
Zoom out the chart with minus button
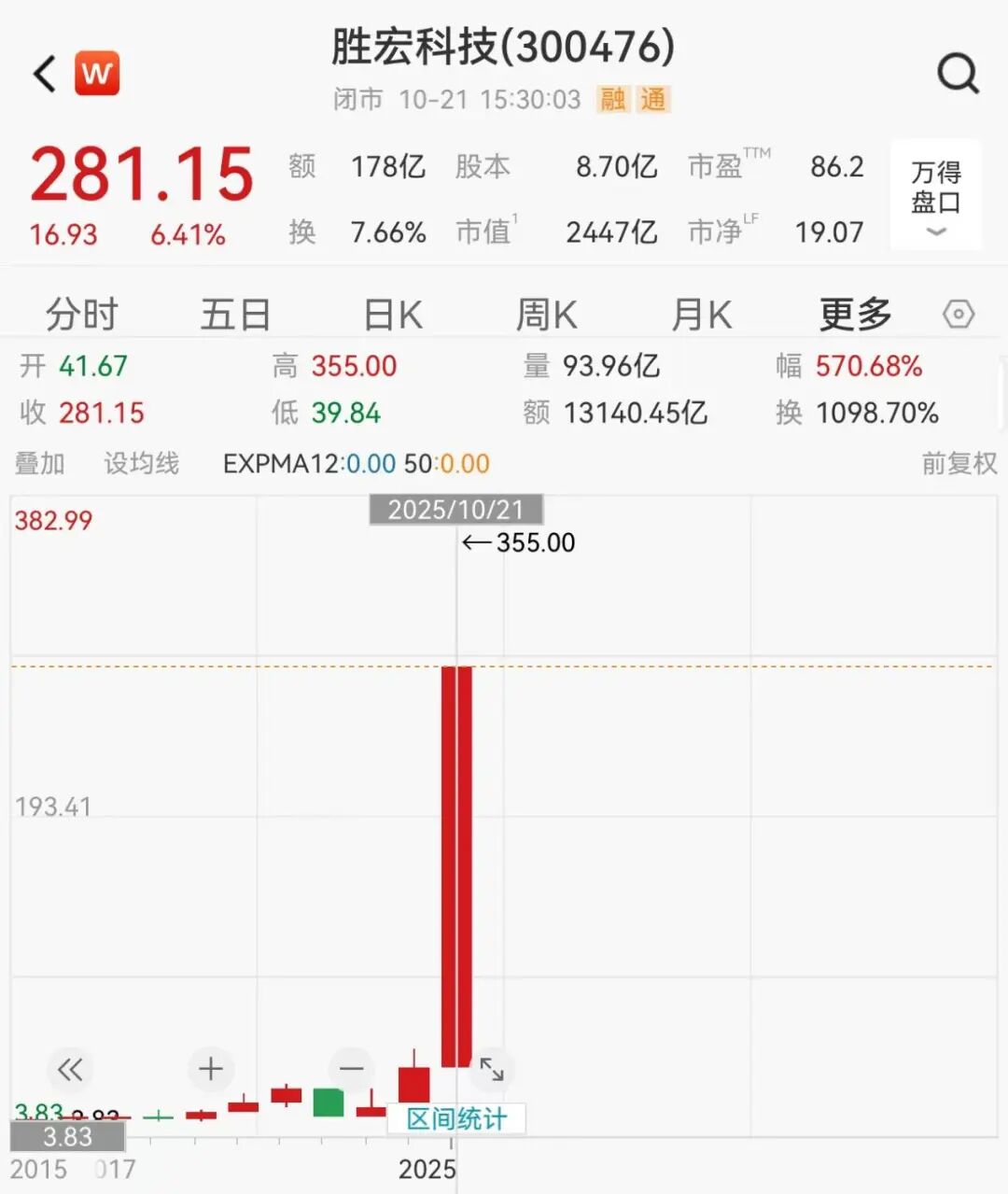(x=352, y=1069)
